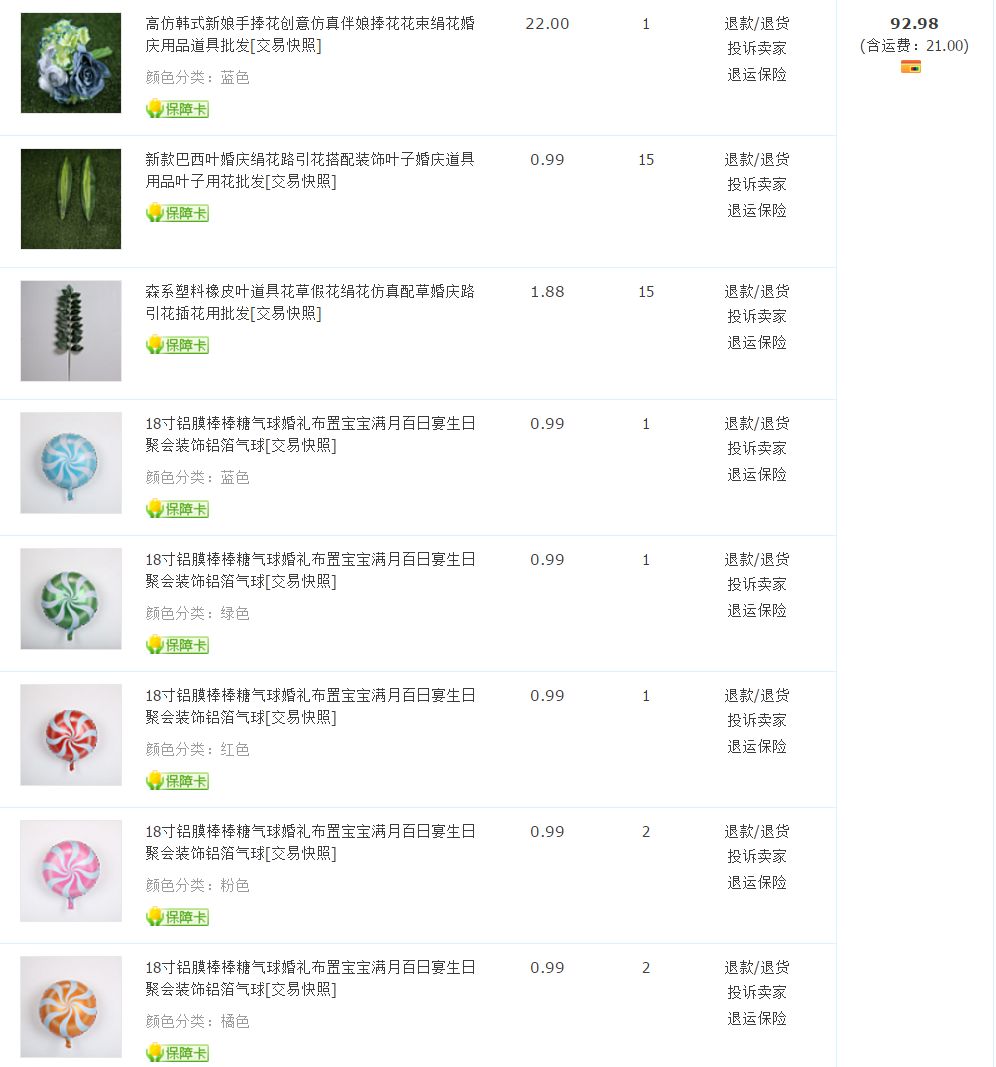The width and height of the screenshot is (996, 1067).
Task: Open the 高仿韩式新娘手捧花 product title link
Action: pos(310,34)
